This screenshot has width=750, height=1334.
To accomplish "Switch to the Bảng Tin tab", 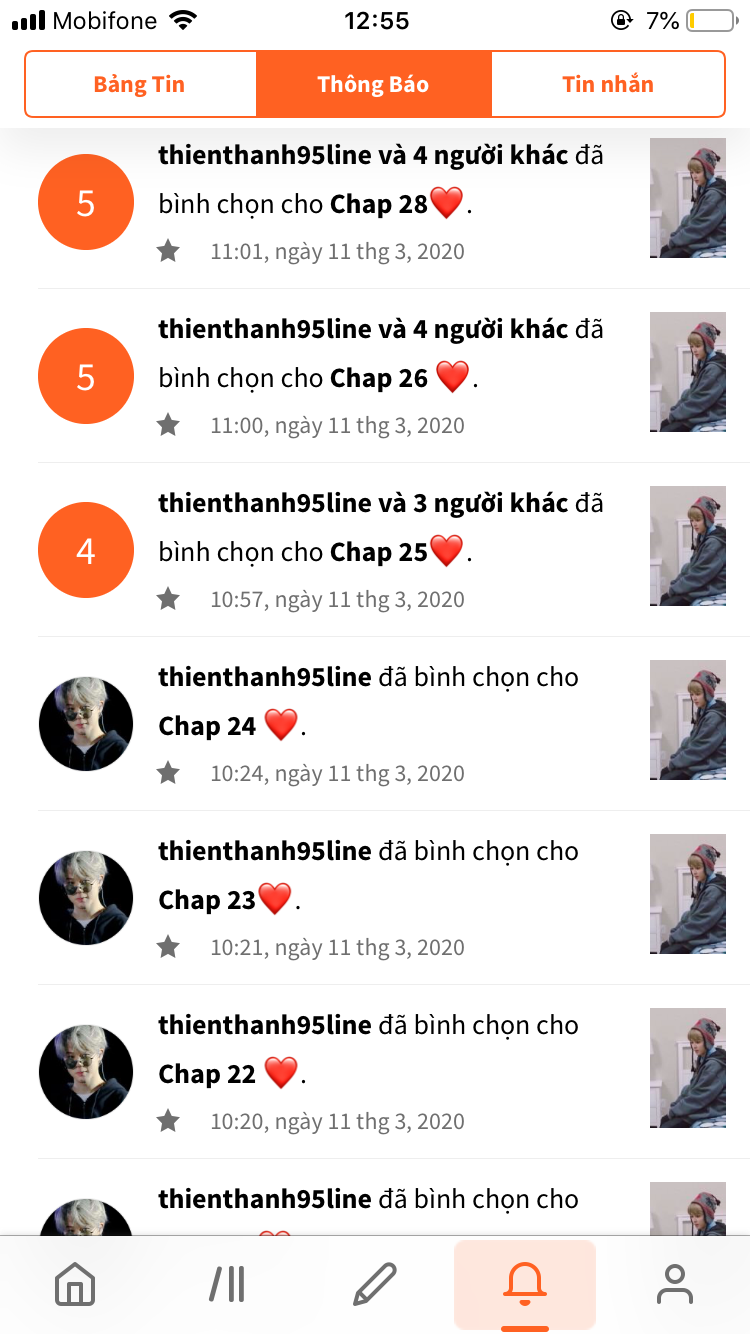I will coord(140,84).
